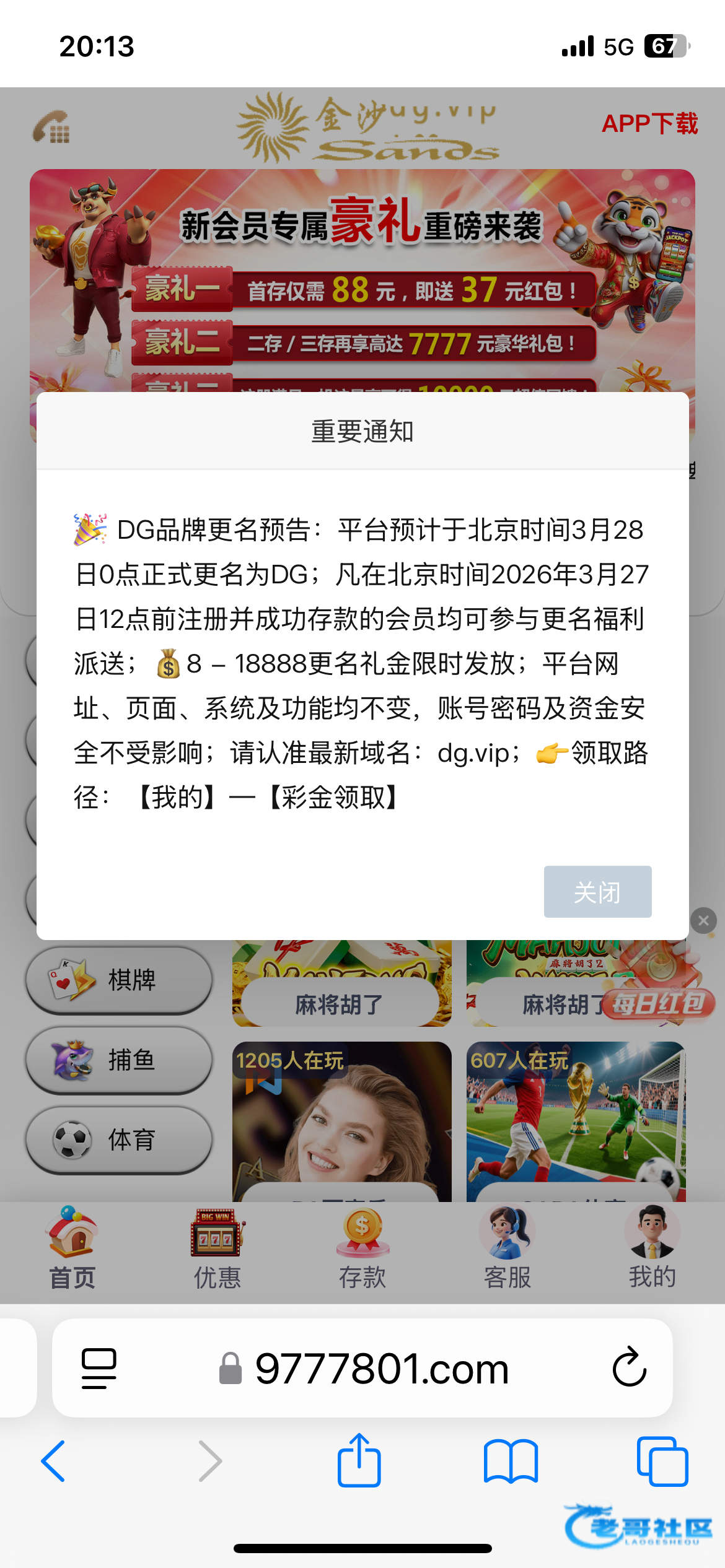Share this page from browser toolbar

(359, 1460)
